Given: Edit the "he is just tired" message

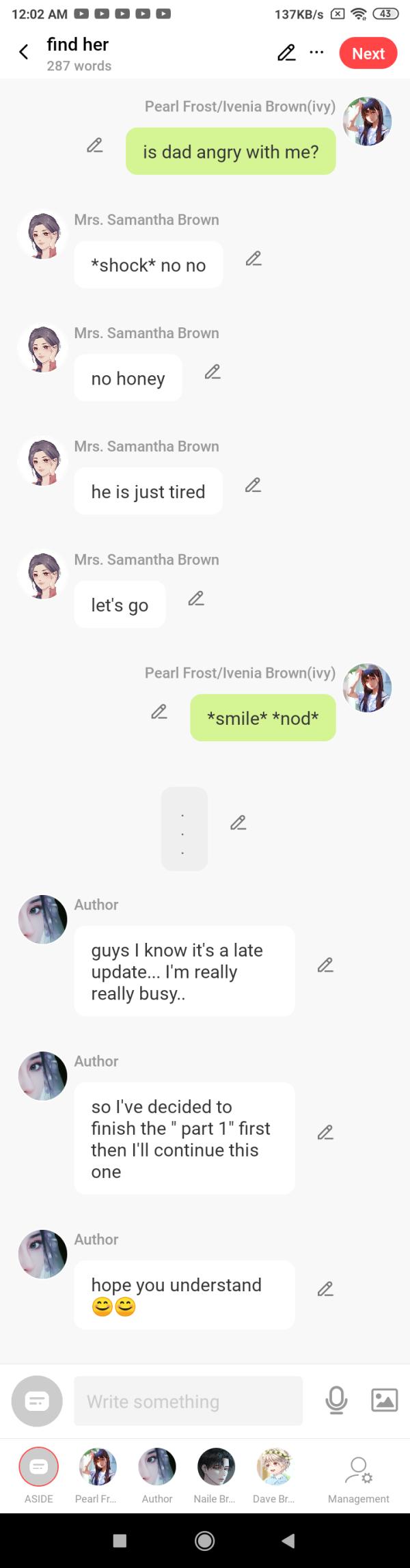Looking at the screenshot, I should click(x=253, y=485).
